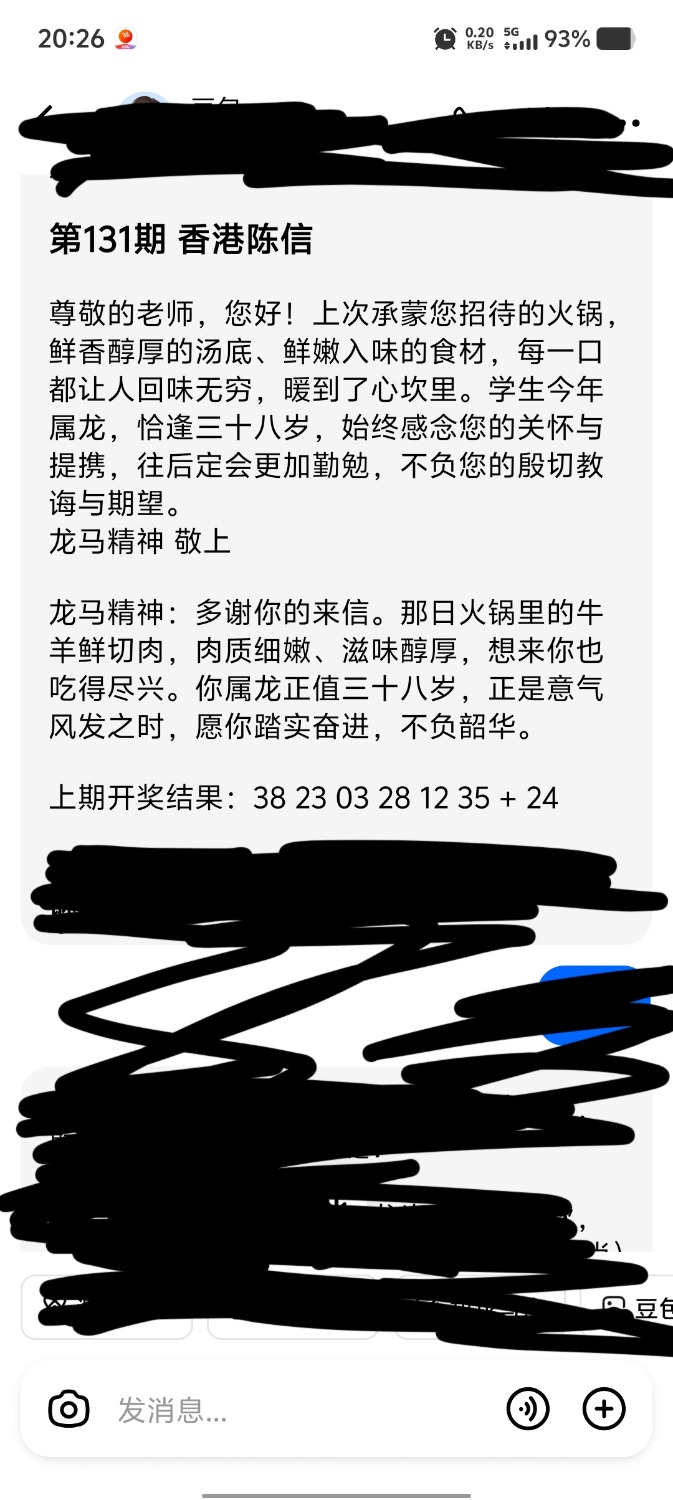Open the plus attachment menu
This screenshot has width=673, height=1500.
click(604, 1409)
